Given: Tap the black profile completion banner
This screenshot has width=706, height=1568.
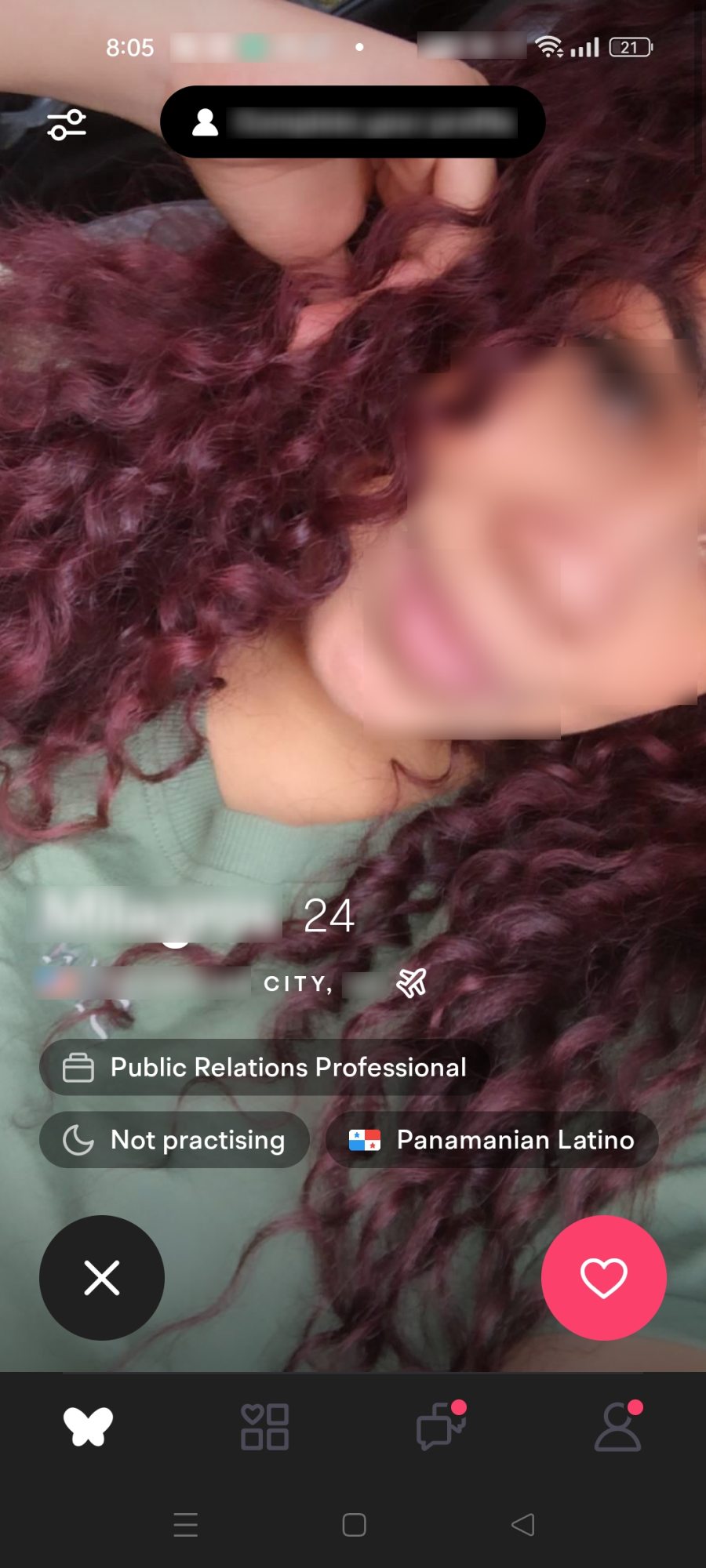Looking at the screenshot, I should coord(353,122).
